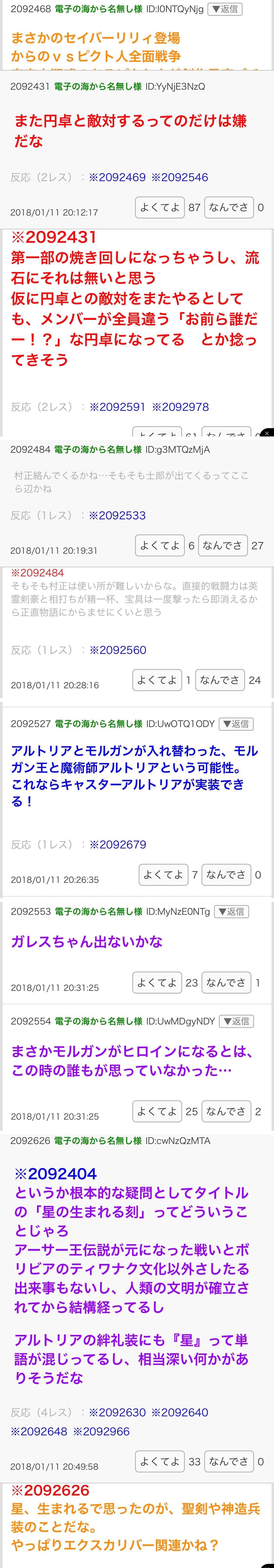The image size is (274, 1568).
Task: Tap なんでさ on comment dated 20:12:17
Action: (x=228, y=207)
